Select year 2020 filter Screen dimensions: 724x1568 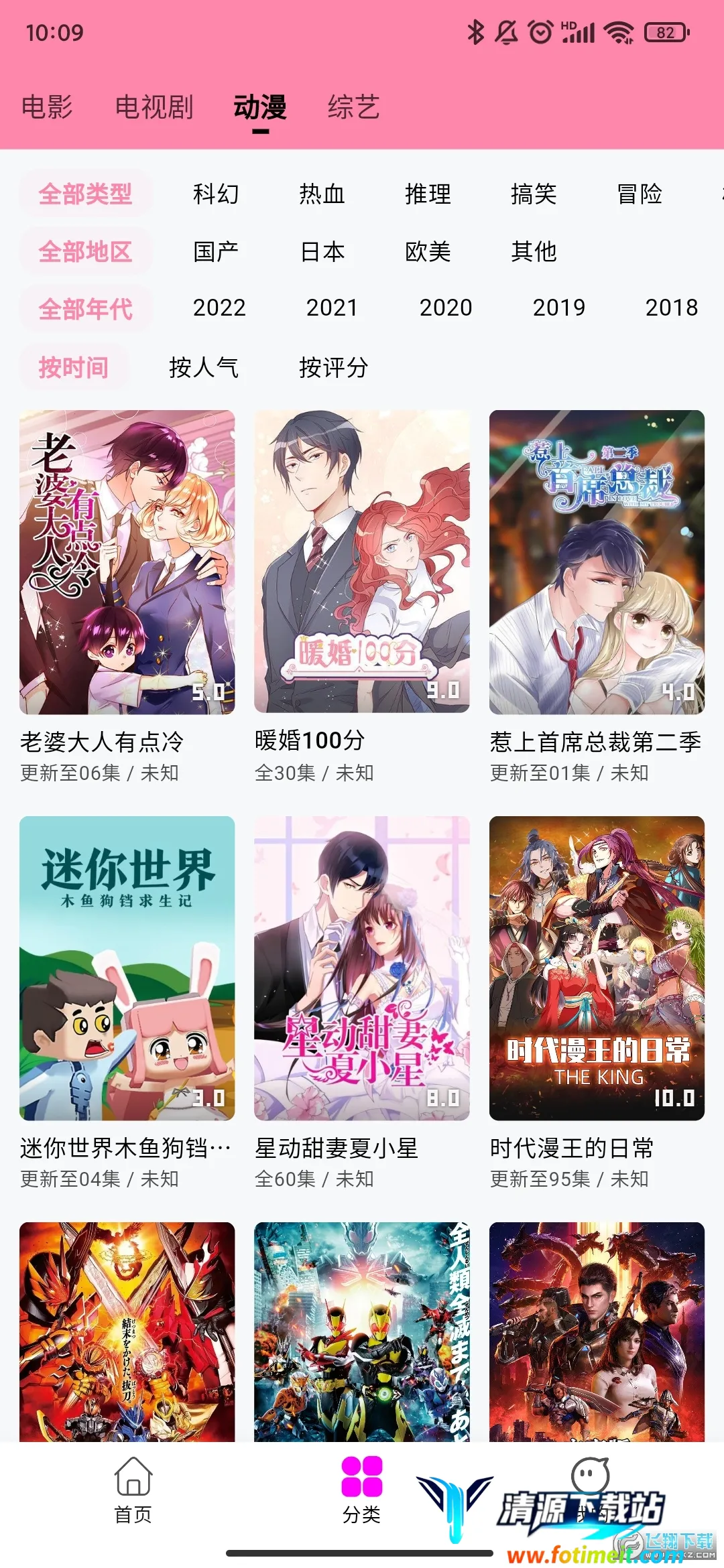click(446, 308)
